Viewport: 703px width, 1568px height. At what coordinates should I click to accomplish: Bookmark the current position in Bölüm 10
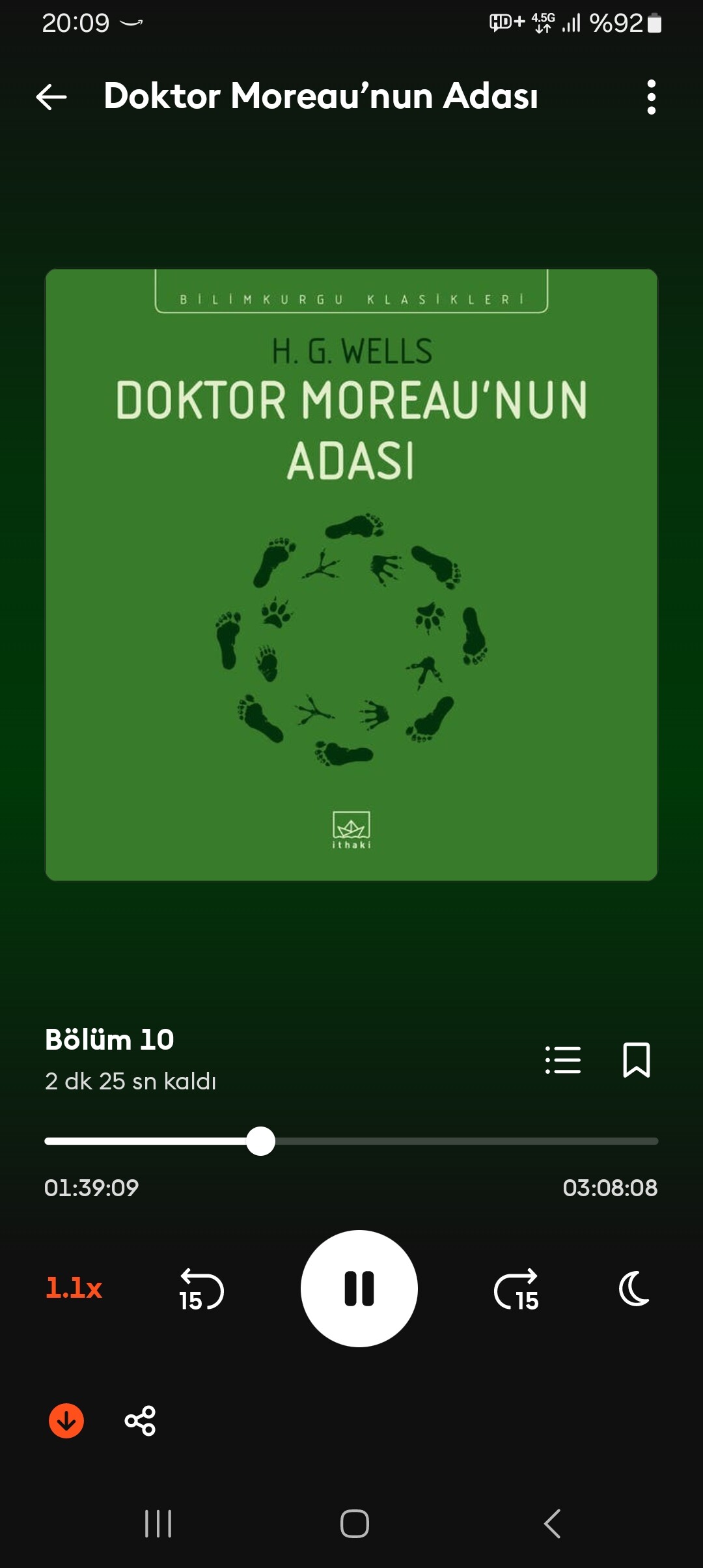[636, 1060]
